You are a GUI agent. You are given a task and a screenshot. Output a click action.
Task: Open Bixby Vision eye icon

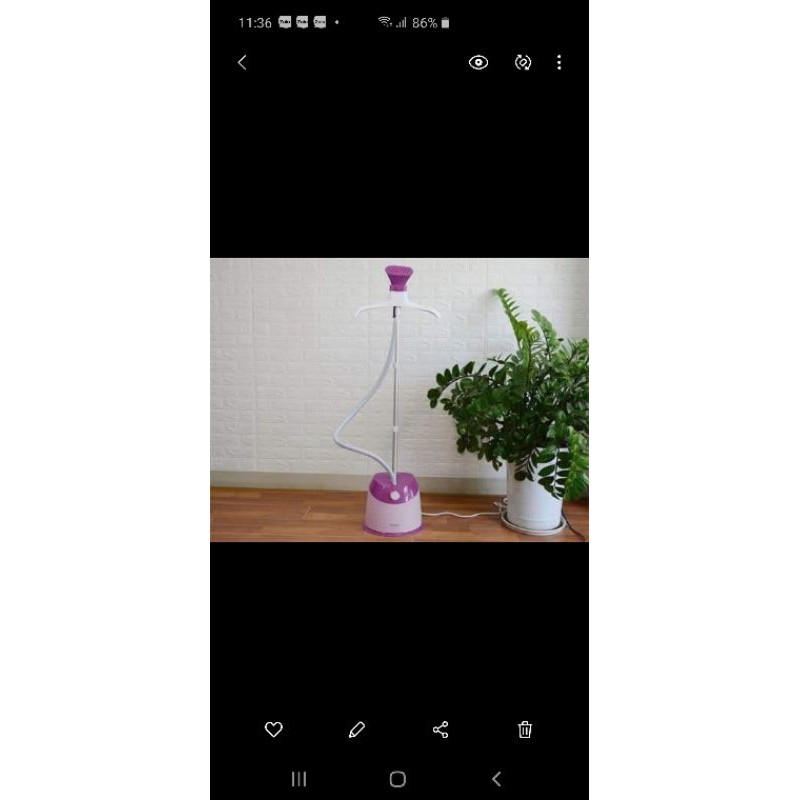479,62
